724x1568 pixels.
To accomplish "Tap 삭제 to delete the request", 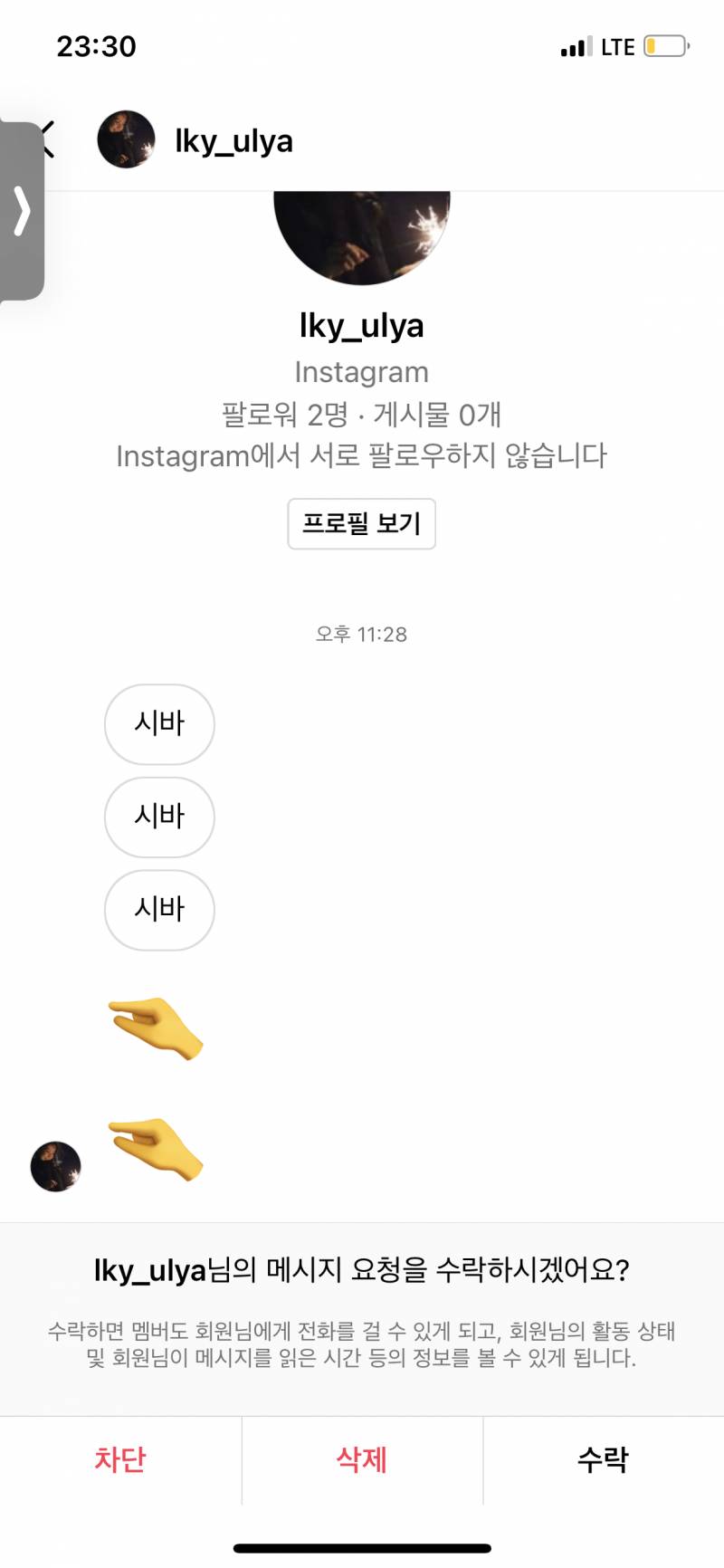I will [x=361, y=1459].
